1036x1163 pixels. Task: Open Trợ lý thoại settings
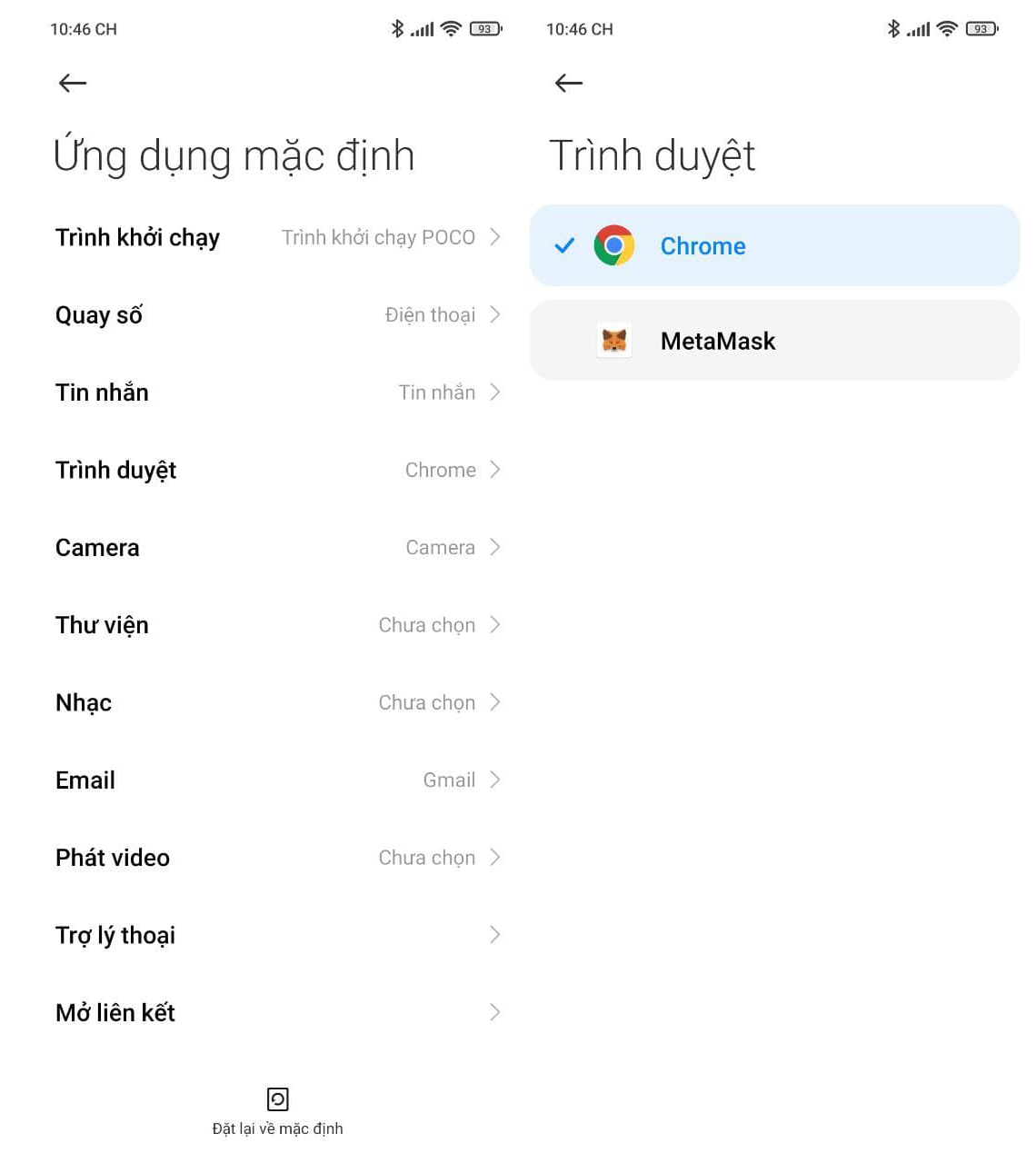click(x=277, y=935)
